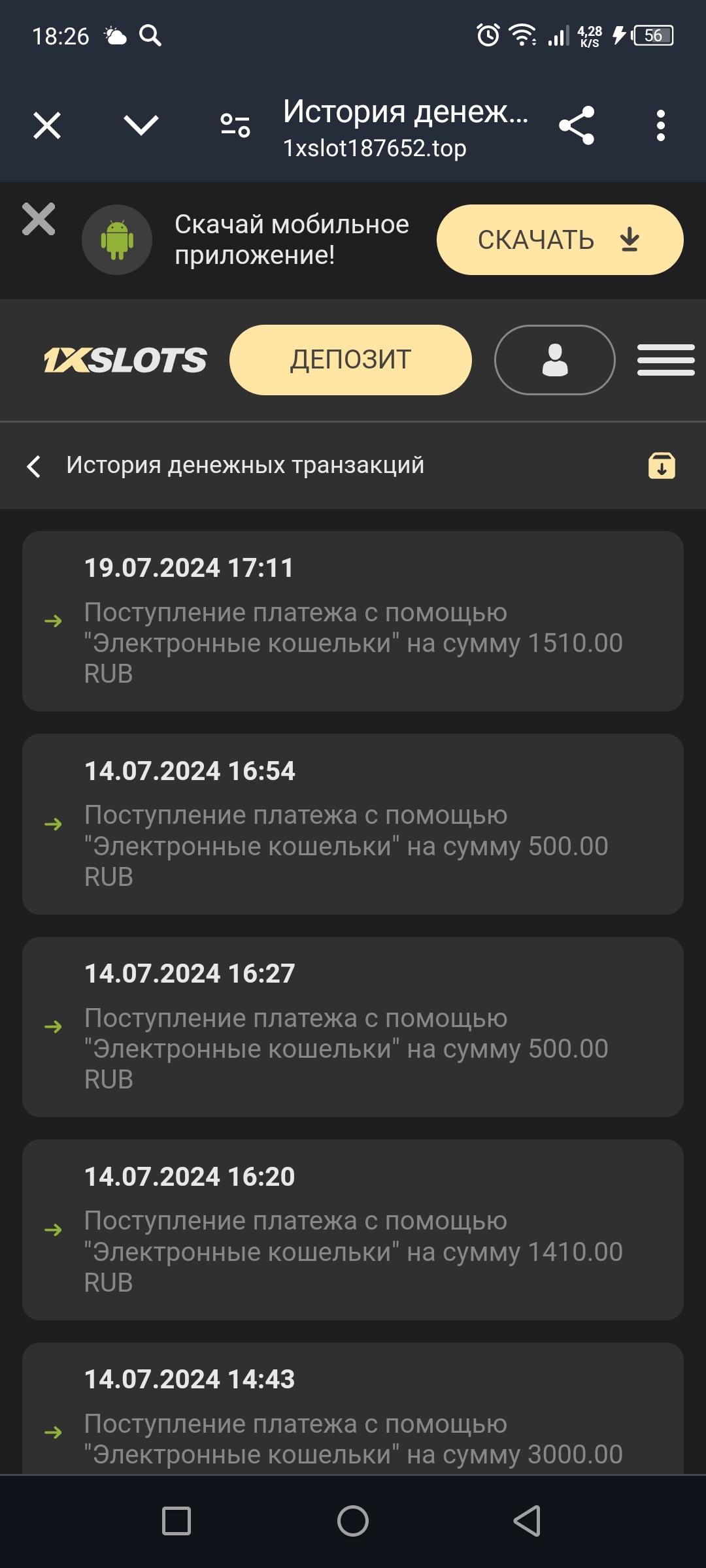Image resolution: width=706 pixels, height=1568 pixels.
Task: Open site settings next to the page title
Action: pyautogui.click(x=235, y=125)
